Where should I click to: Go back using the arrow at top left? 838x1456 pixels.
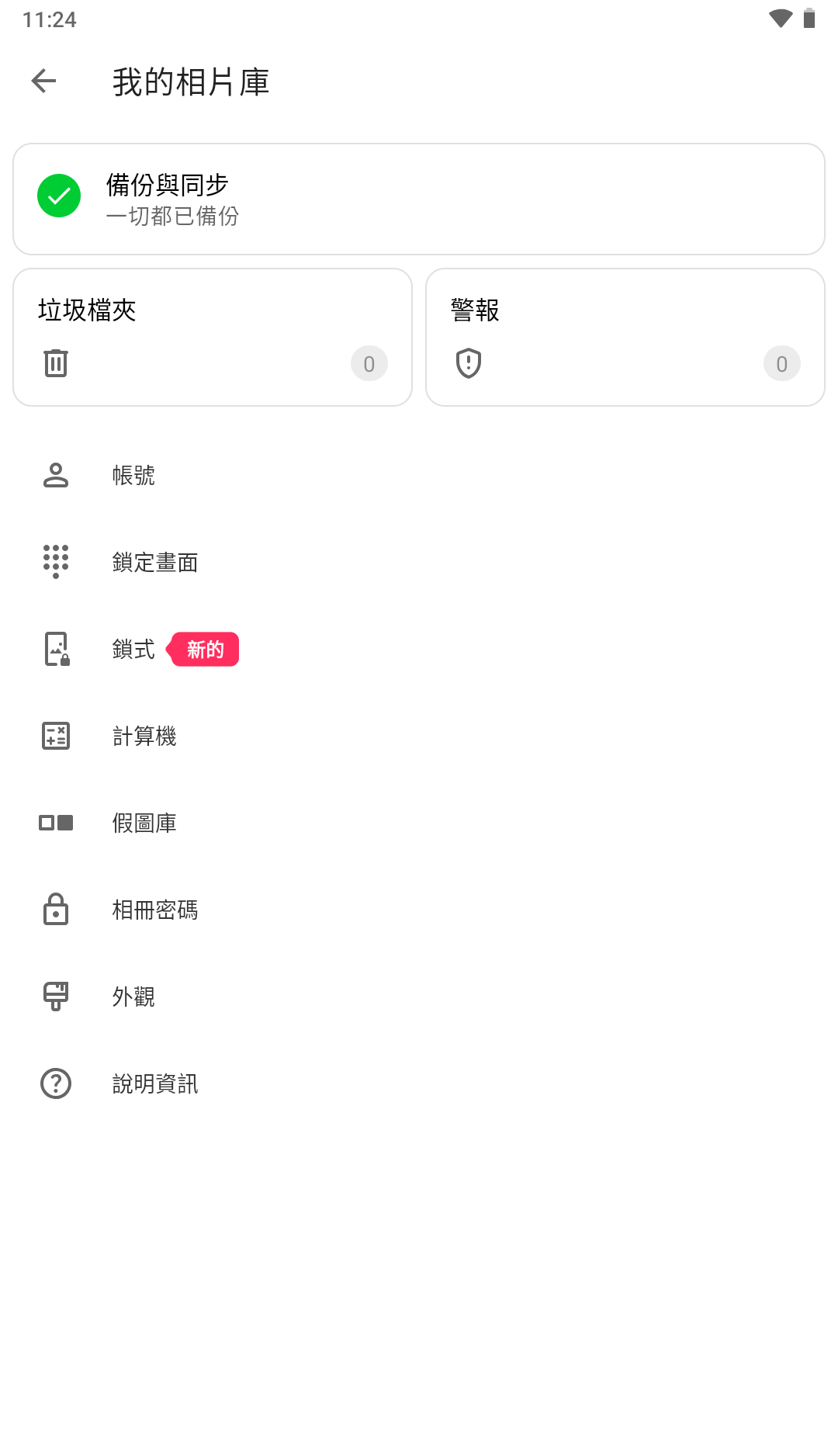pyautogui.click(x=43, y=81)
